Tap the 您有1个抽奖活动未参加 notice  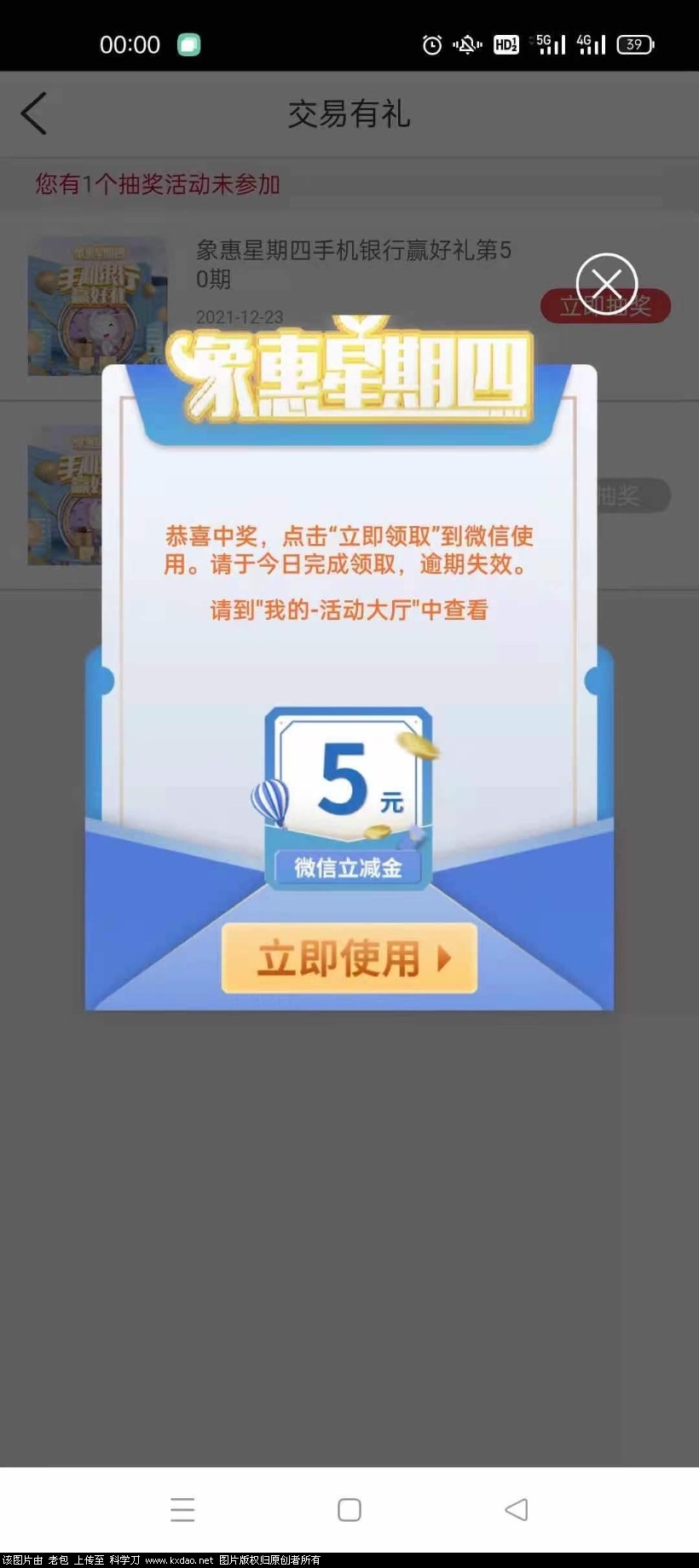[157, 184]
